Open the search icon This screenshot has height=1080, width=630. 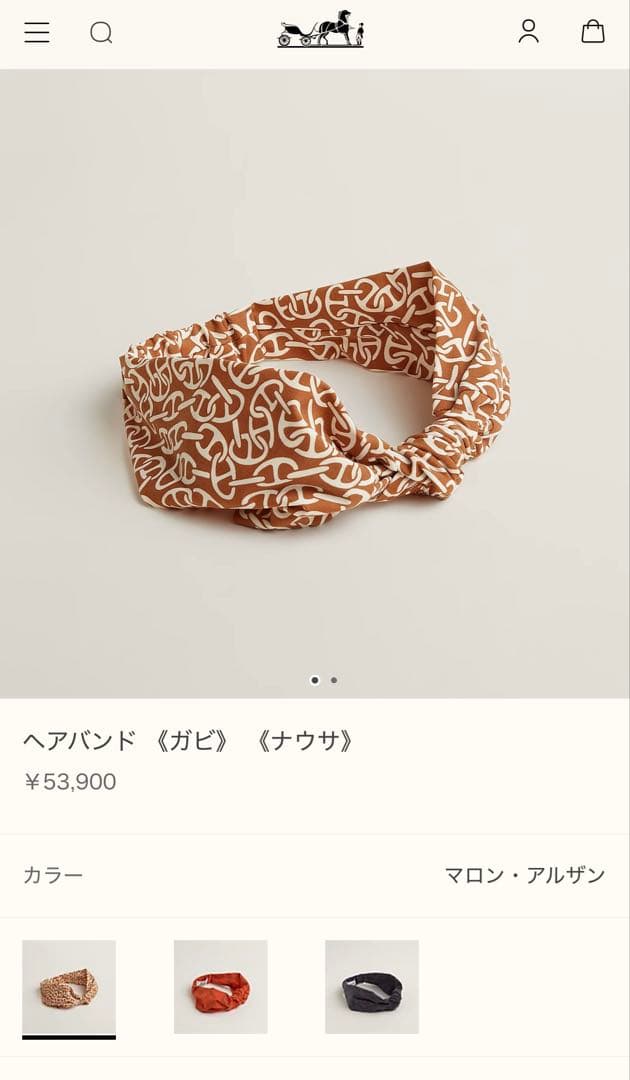click(x=101, y=33)
